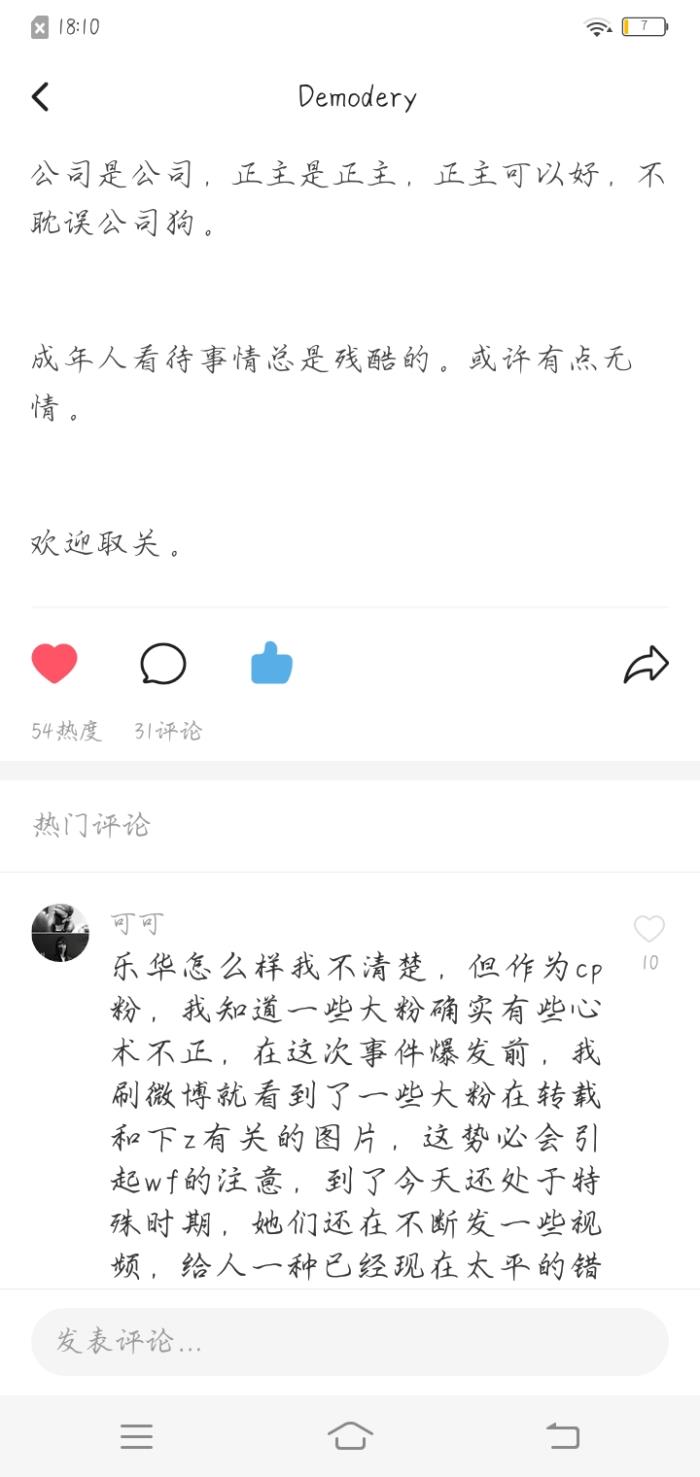Share this post via arrow icon

pyautogui.click(x=645, y=664)
